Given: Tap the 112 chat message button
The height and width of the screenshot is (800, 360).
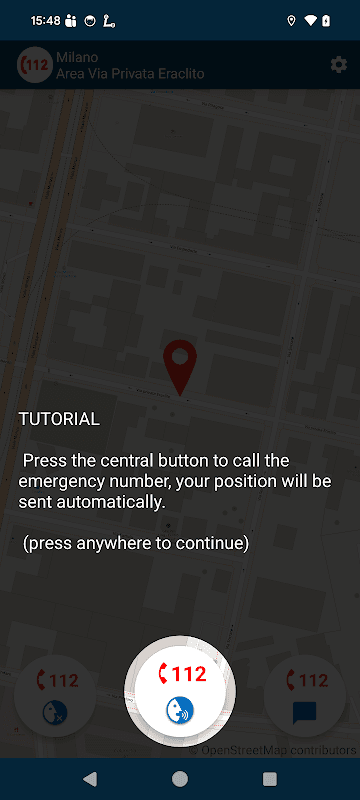Looking at the screenshot, I should click(305, 696).
